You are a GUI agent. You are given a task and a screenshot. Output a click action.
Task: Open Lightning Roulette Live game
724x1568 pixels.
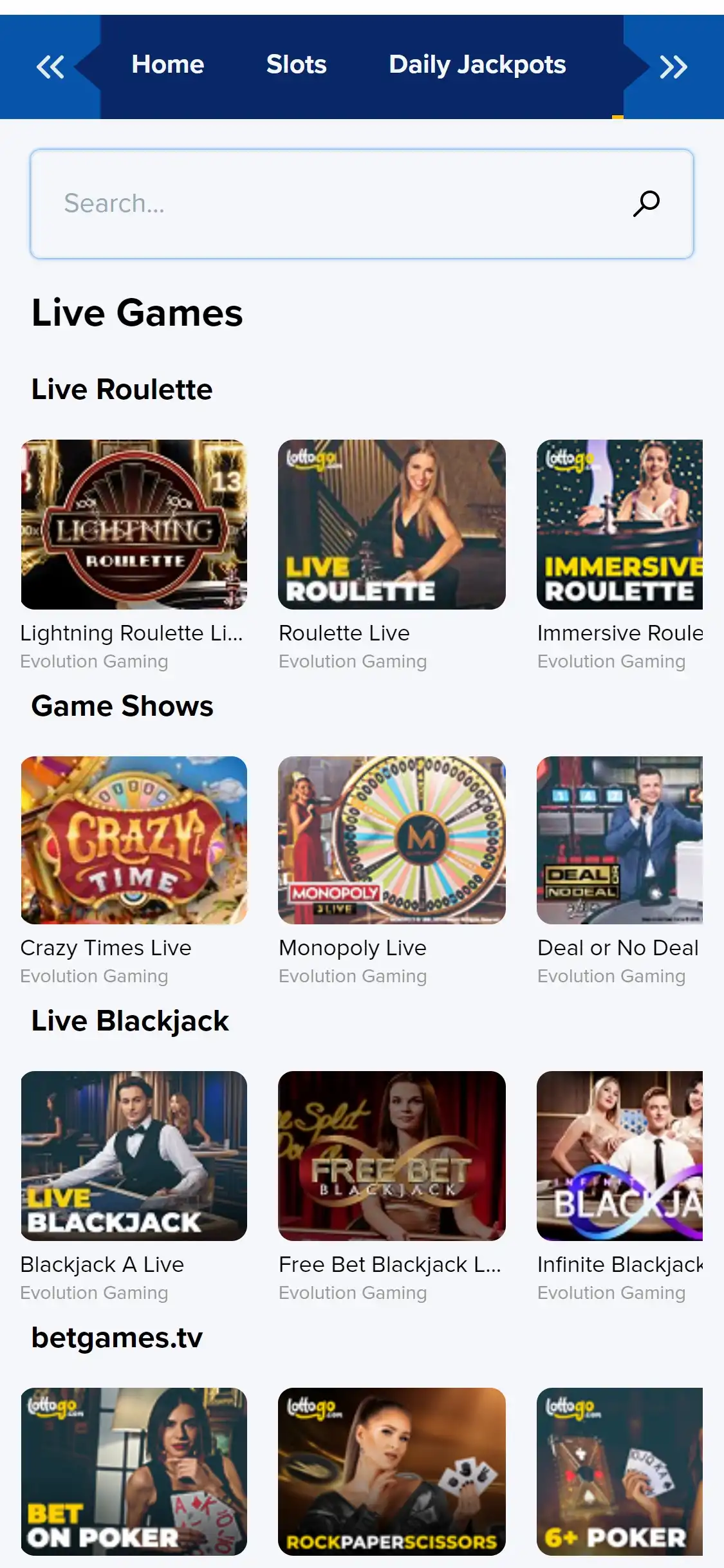pyautogui.click(x=134, y=525)
